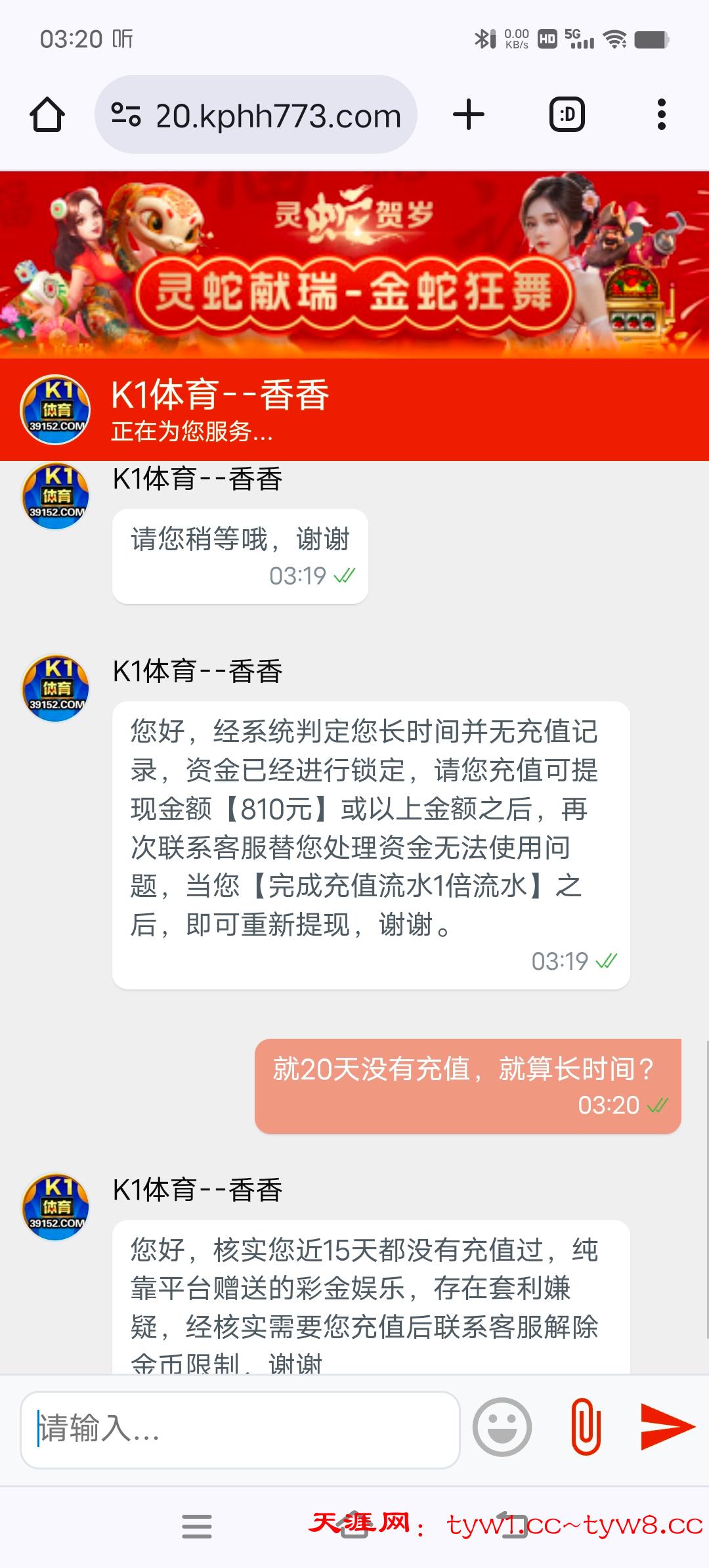This screenshot has height=1568, width=709.
Task: Attach a file with the paperclip
Action: 586,1427
